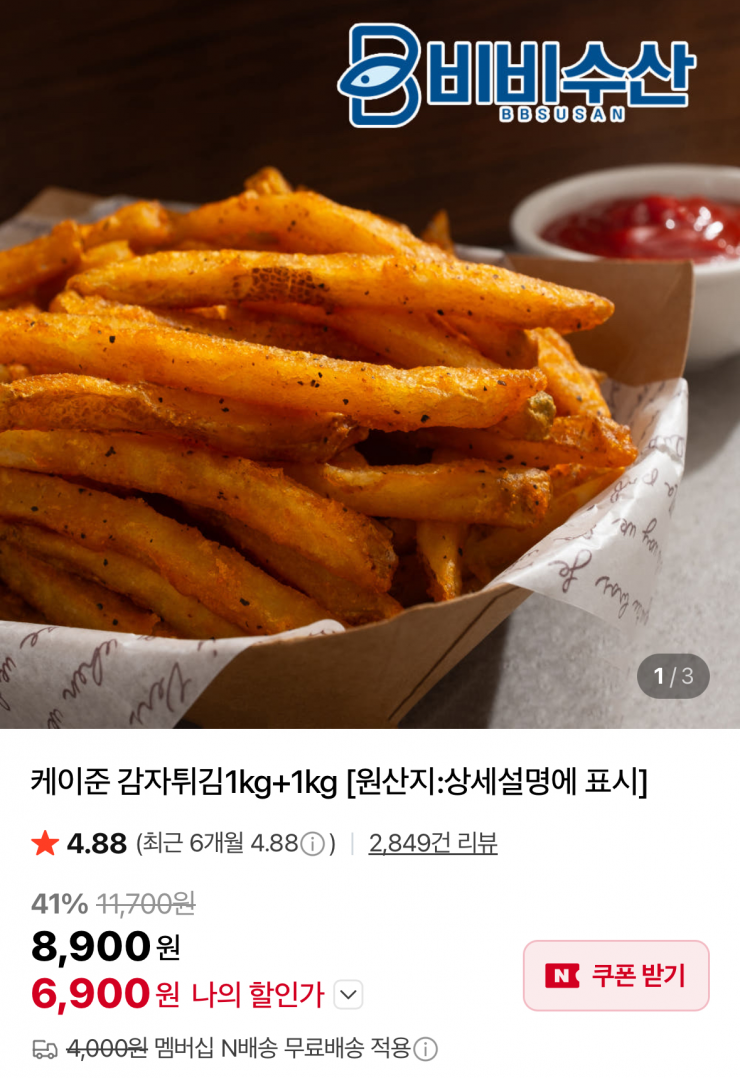Open the 2,849건 리뷰 reviews link
Image resolution: width=740 pixels, height=1078 pixels.
[433, 844]
